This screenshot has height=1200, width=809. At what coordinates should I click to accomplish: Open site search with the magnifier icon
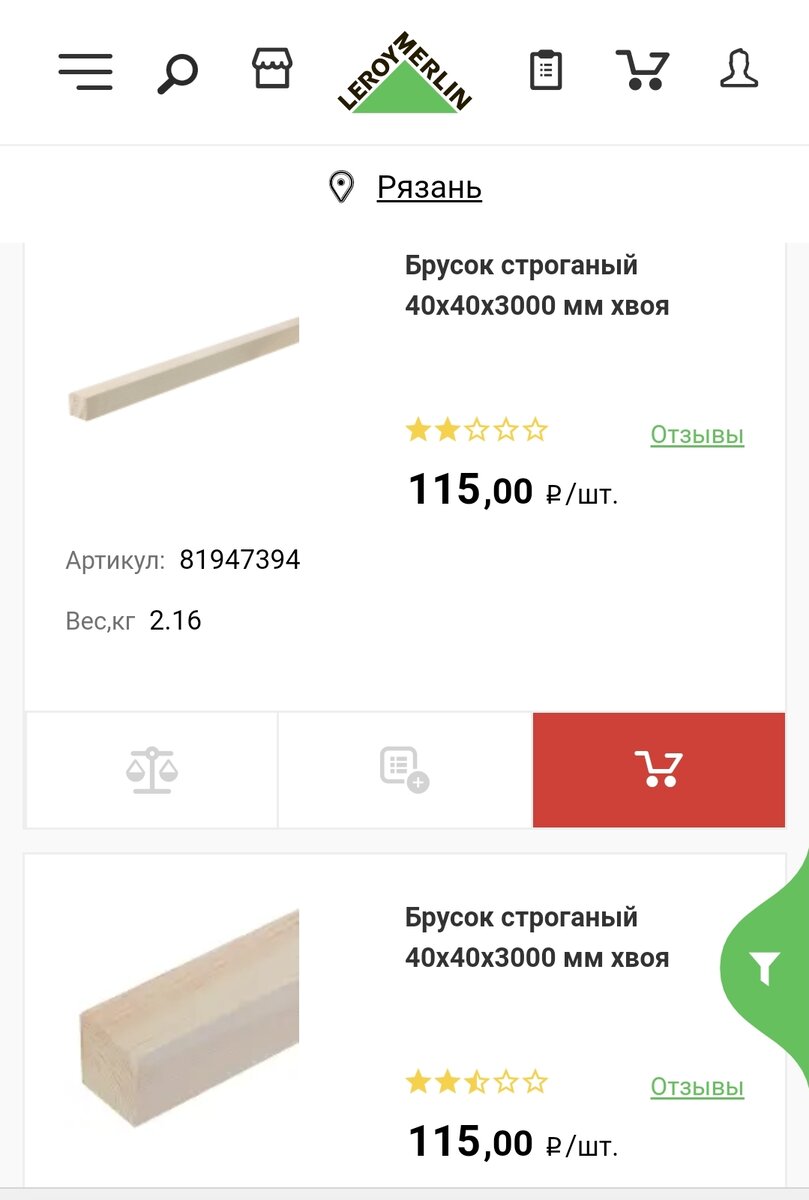[176, 71]
